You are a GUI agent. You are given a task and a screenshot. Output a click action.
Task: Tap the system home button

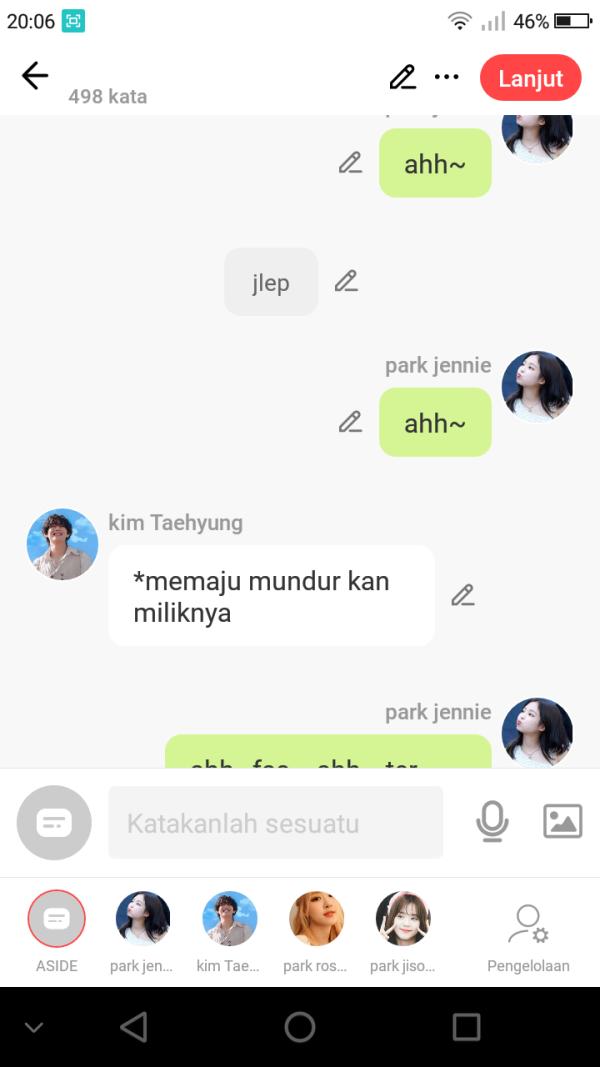(x=300, y=1027)
